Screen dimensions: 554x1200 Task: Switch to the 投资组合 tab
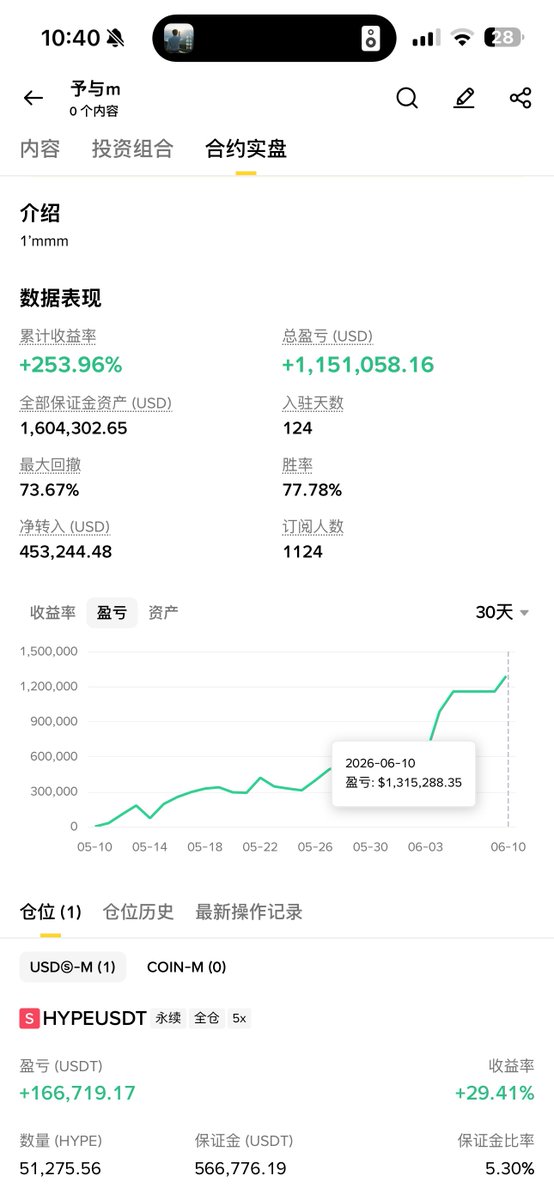[133, 149]
